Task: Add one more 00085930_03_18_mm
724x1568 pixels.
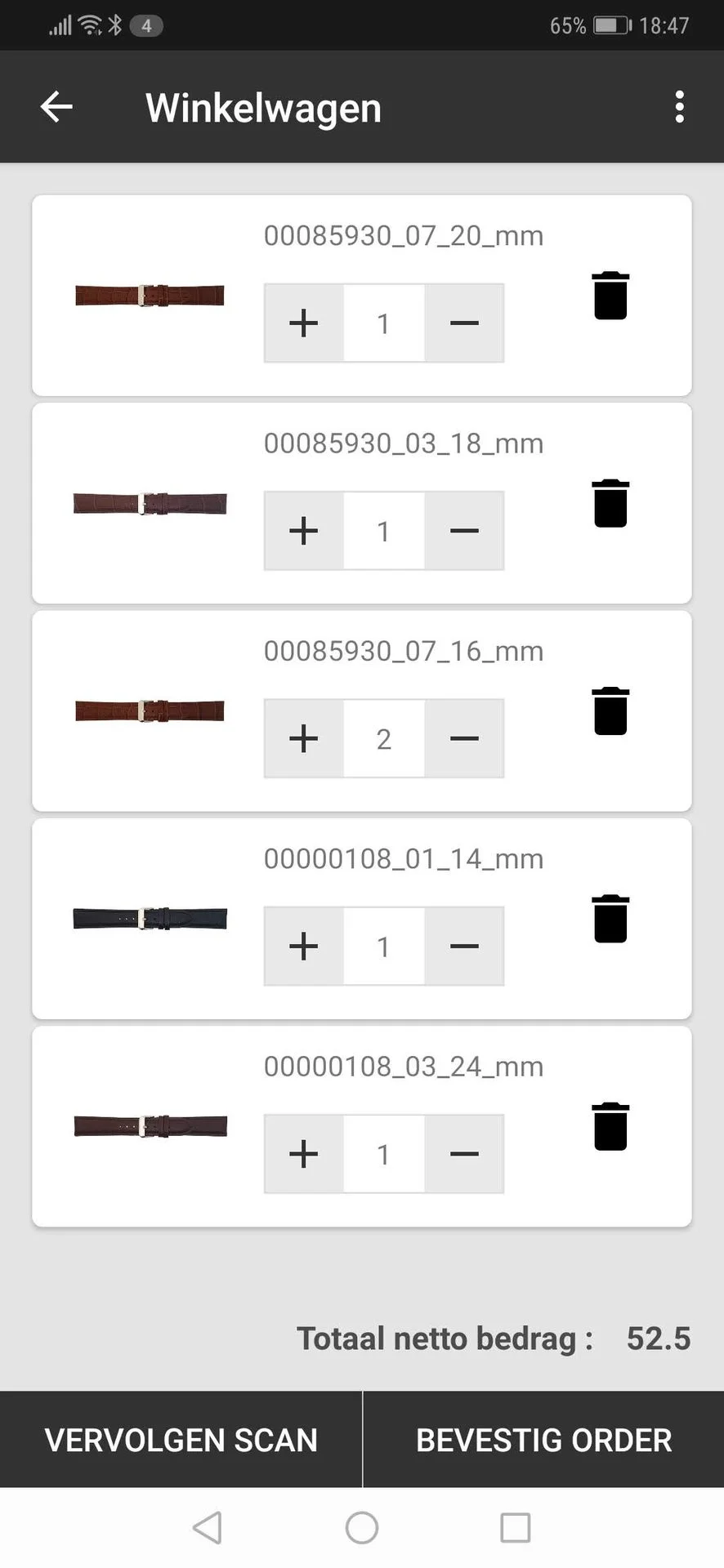Action: point(303,531)
